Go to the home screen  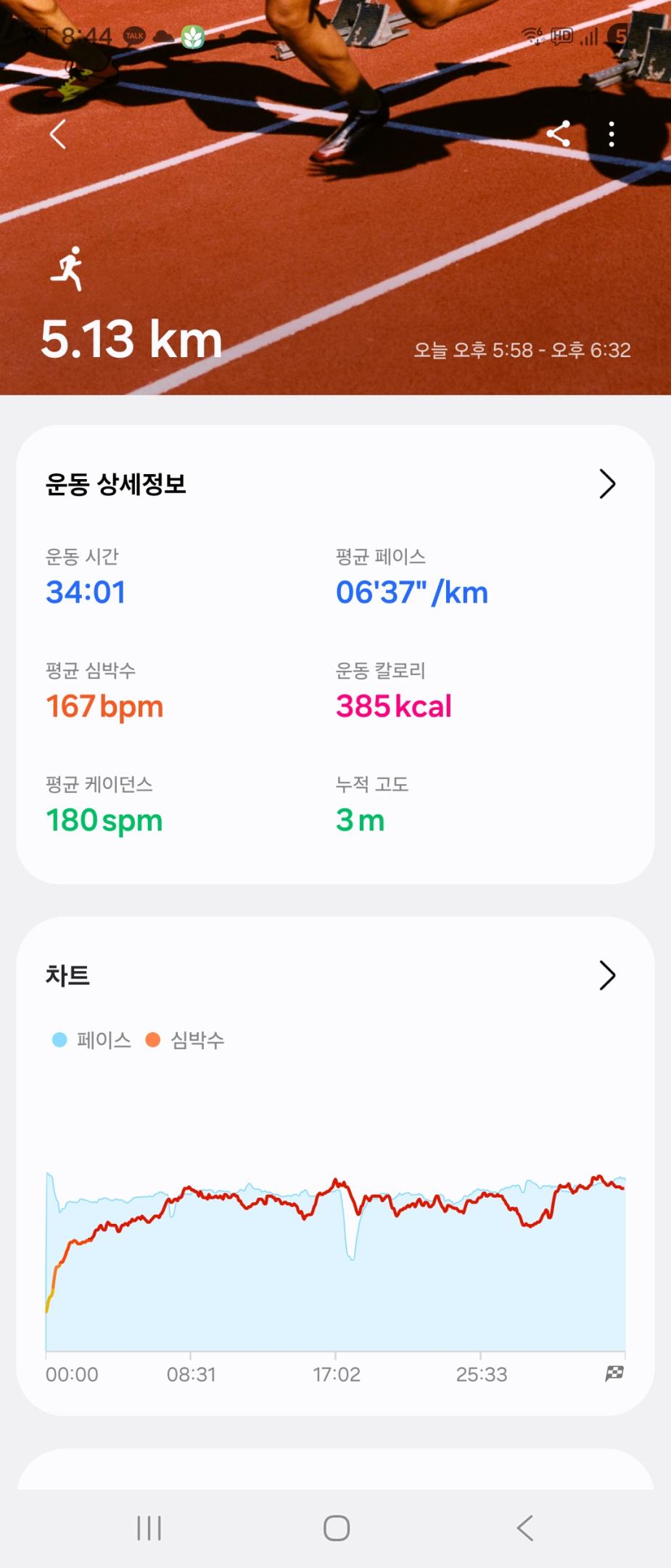point(336,1528)
